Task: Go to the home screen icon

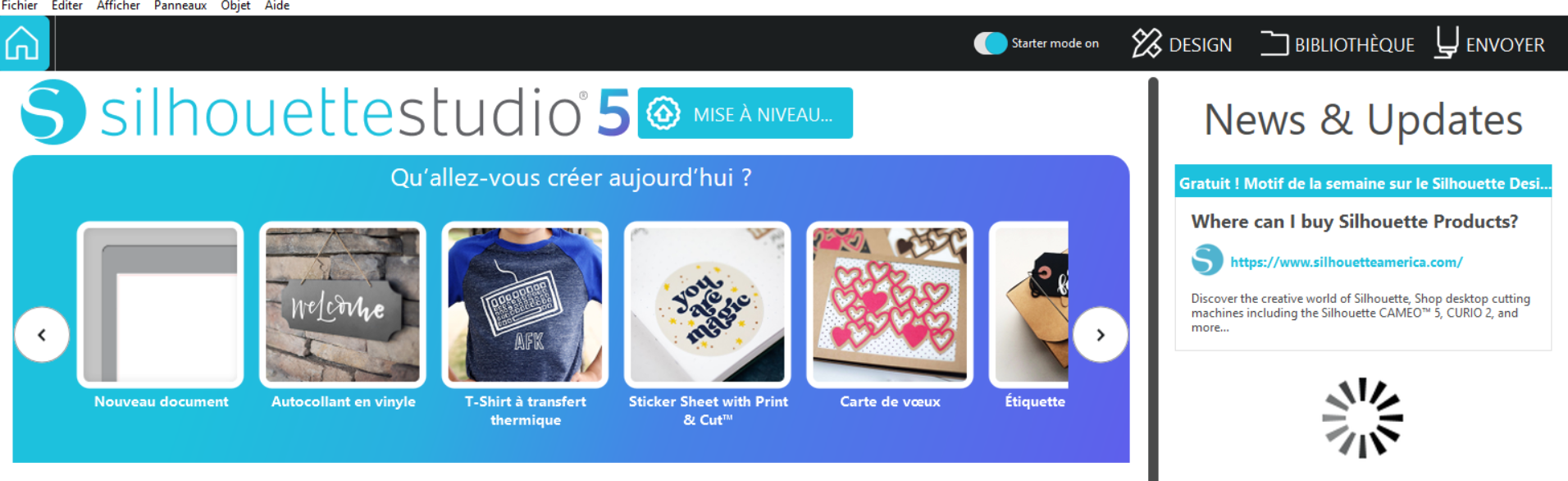Action: 22,44
